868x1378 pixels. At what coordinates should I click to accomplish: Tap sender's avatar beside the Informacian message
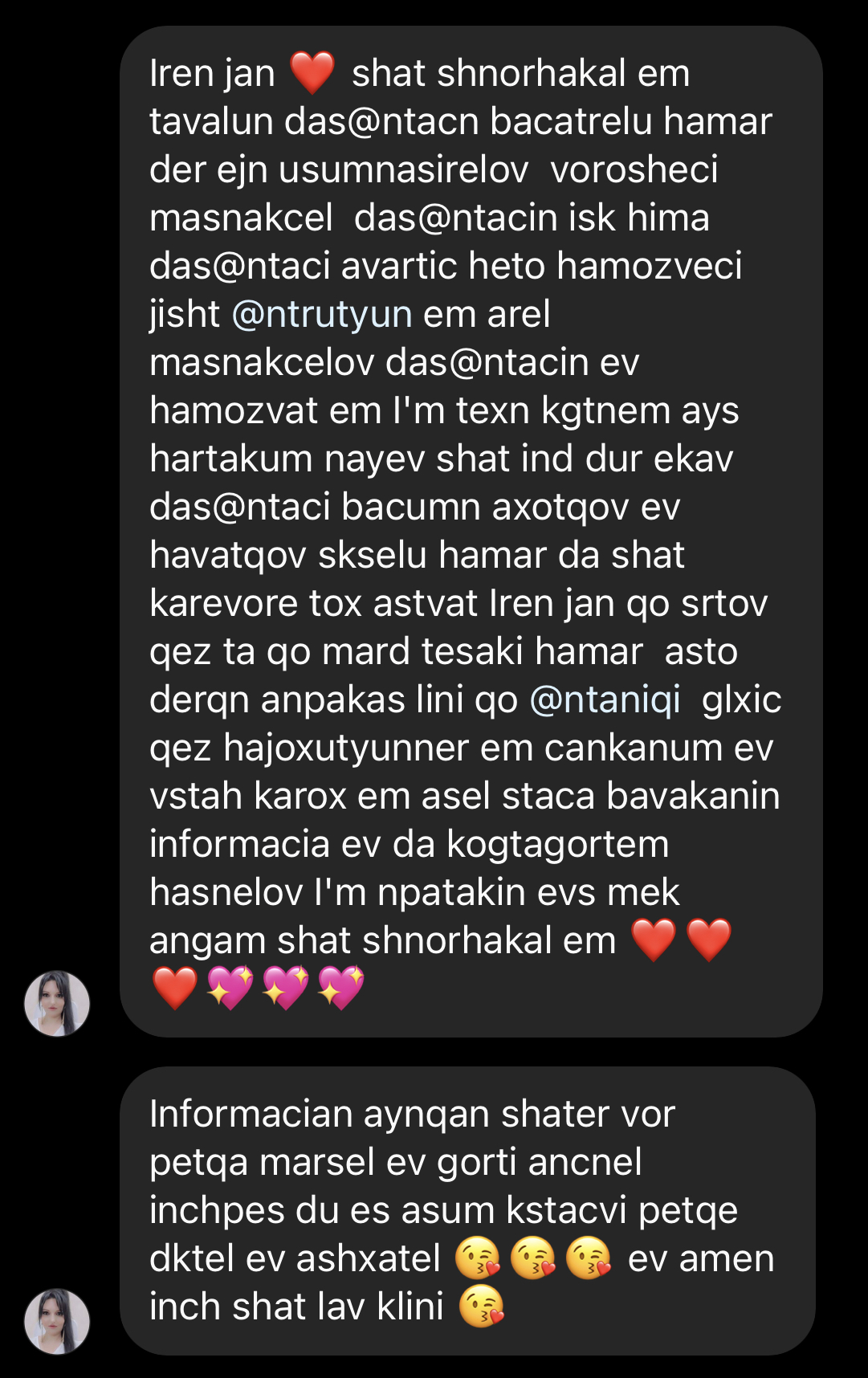point(57,1321)
